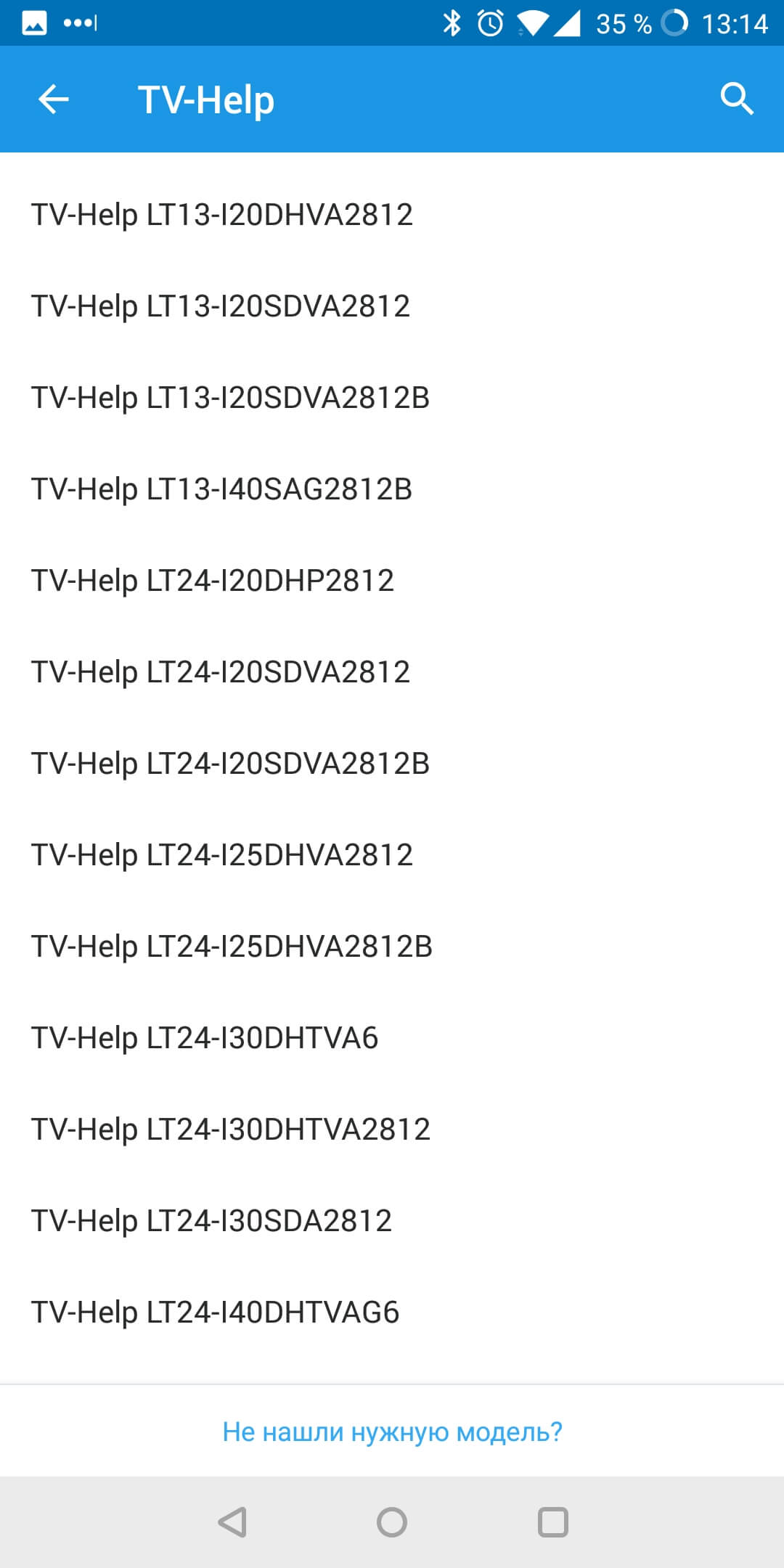
Task: Pick TV-Help LT24-I30DHTVA6
Action: [205, 1038]
